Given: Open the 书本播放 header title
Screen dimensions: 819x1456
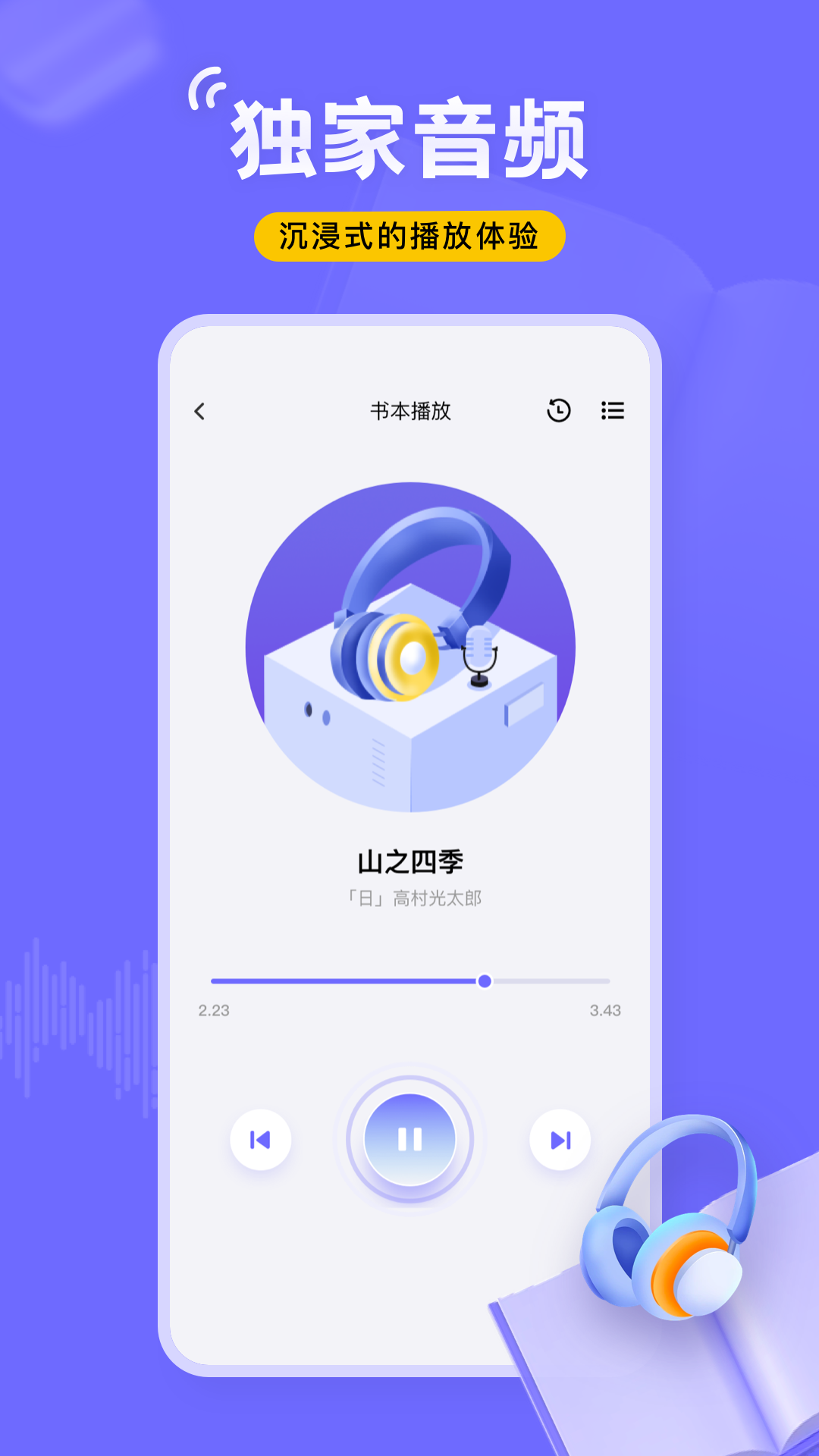Looking at the screenshot, I should (x=409, y=409).
